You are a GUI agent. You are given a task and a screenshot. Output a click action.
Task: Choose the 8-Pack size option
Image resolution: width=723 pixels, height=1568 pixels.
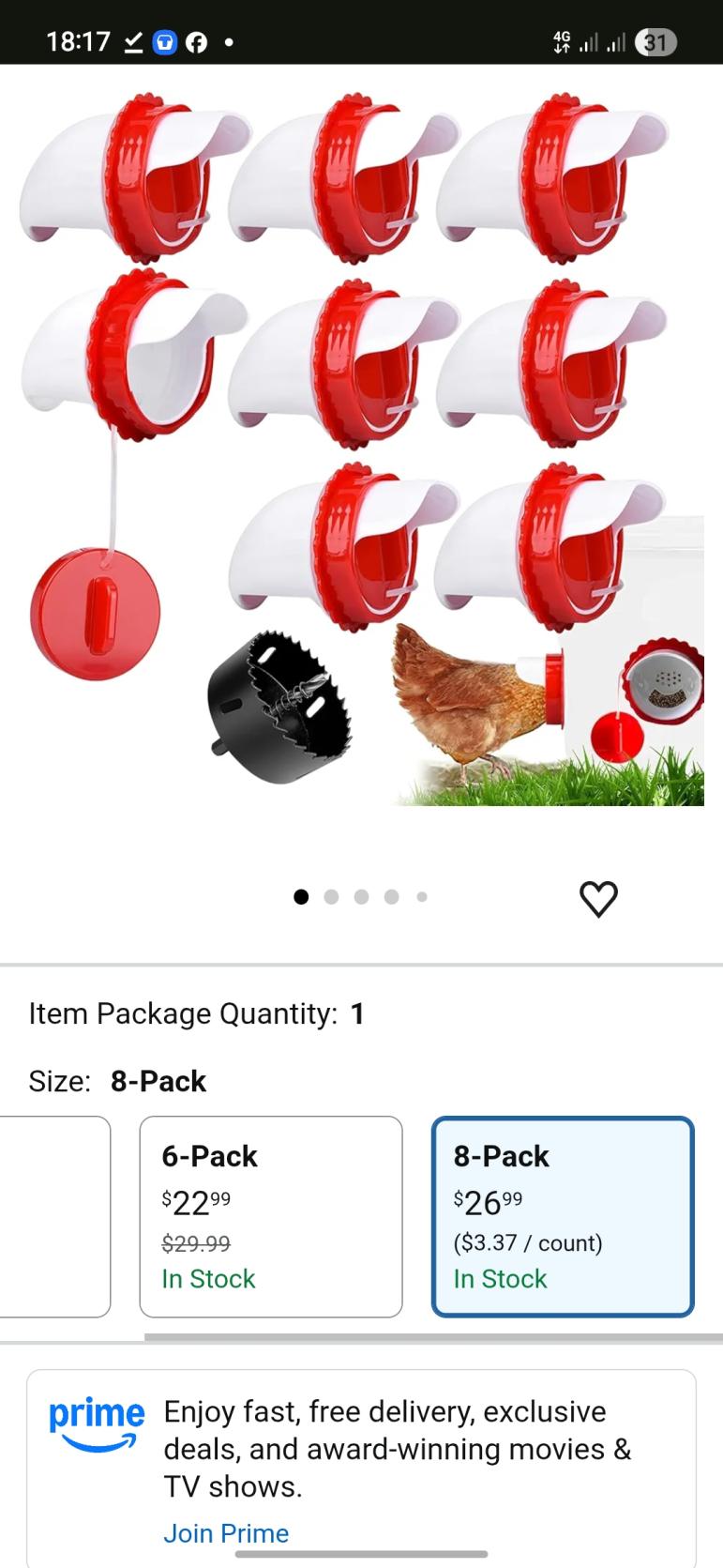point(562,1215)
